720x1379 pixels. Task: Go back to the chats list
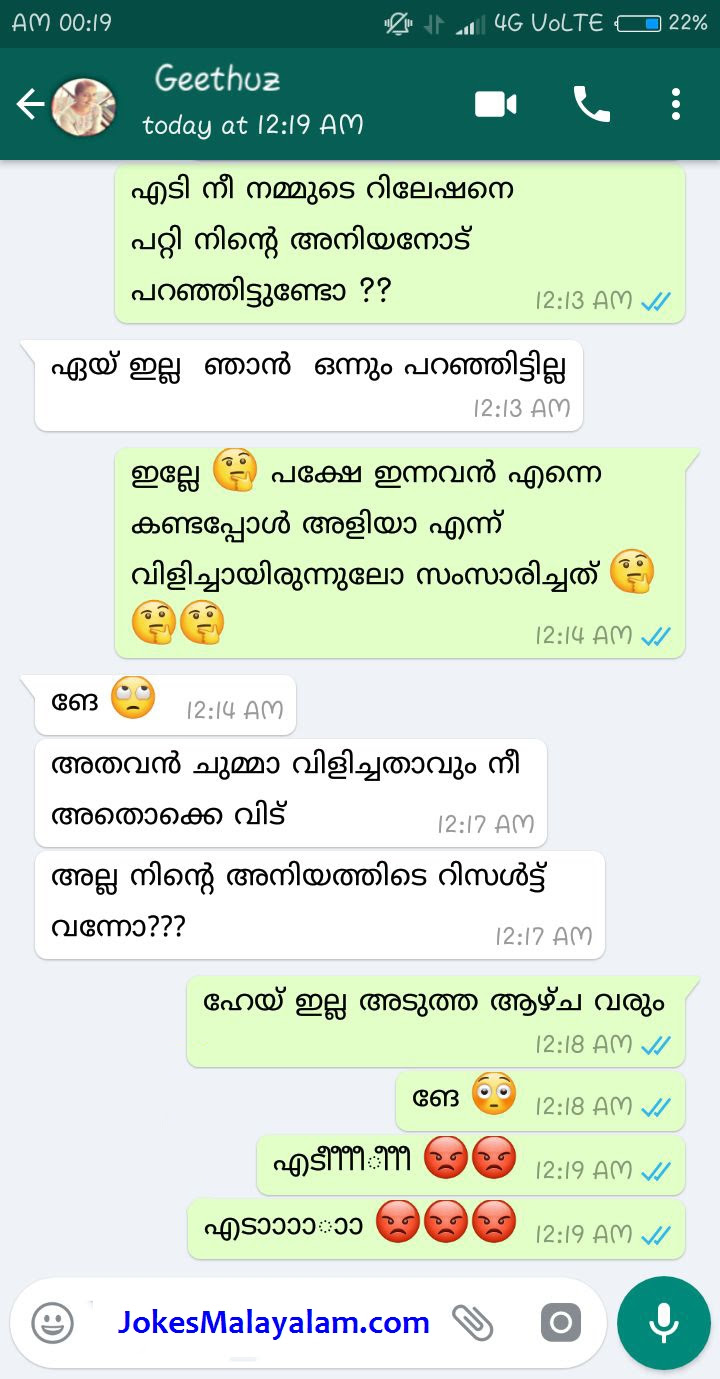pyautogui.click(x=30, y=104)
